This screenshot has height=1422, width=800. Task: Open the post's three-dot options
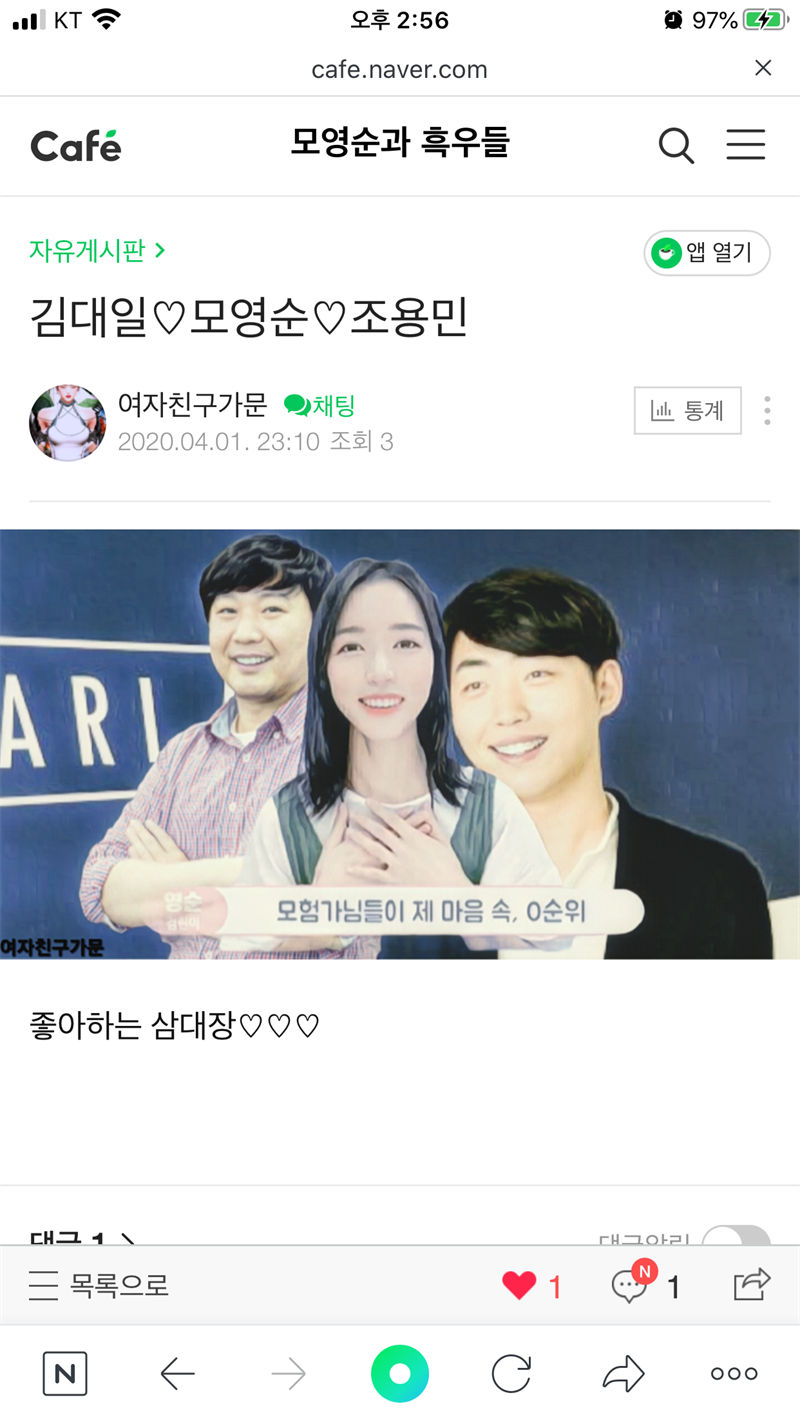pos(767,410)
